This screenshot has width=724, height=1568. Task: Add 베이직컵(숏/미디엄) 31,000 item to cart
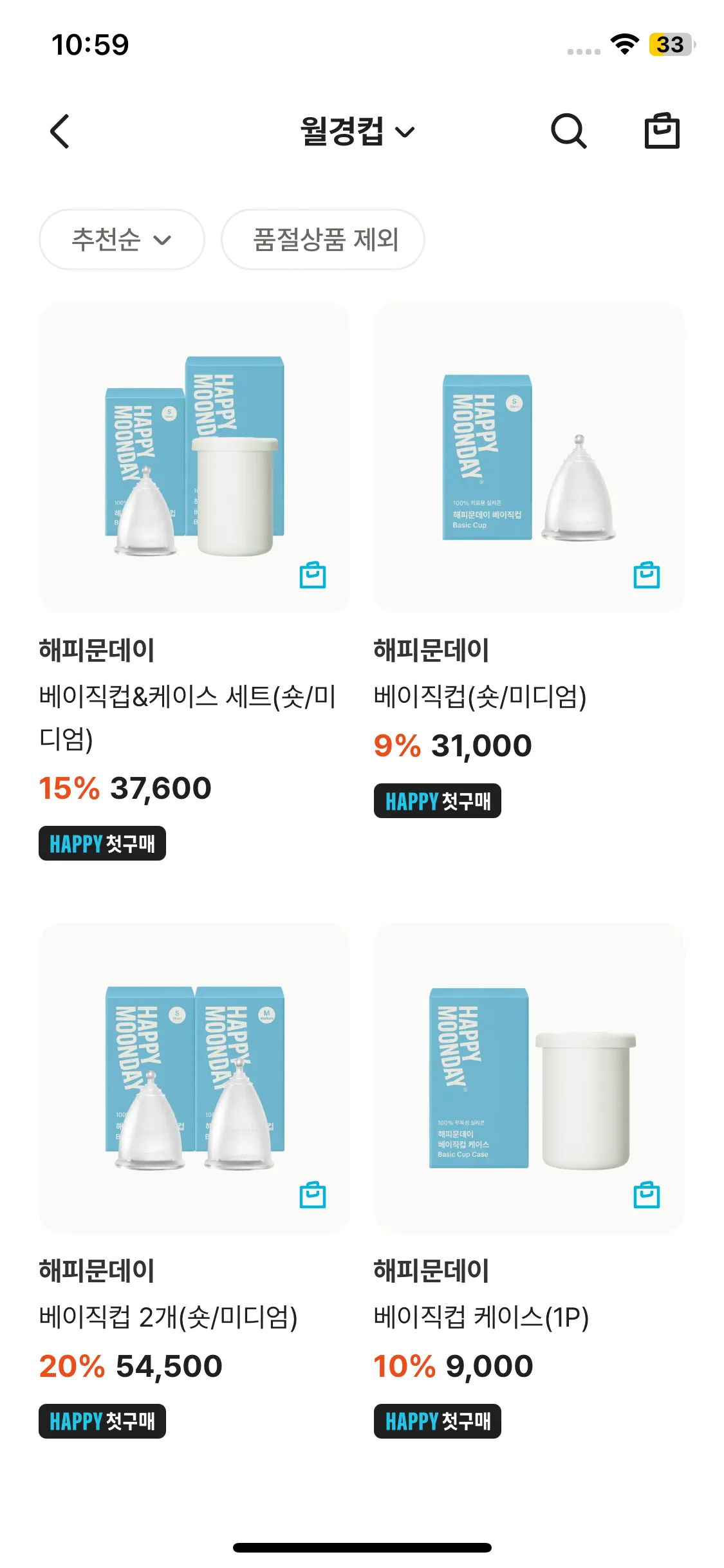646,575
